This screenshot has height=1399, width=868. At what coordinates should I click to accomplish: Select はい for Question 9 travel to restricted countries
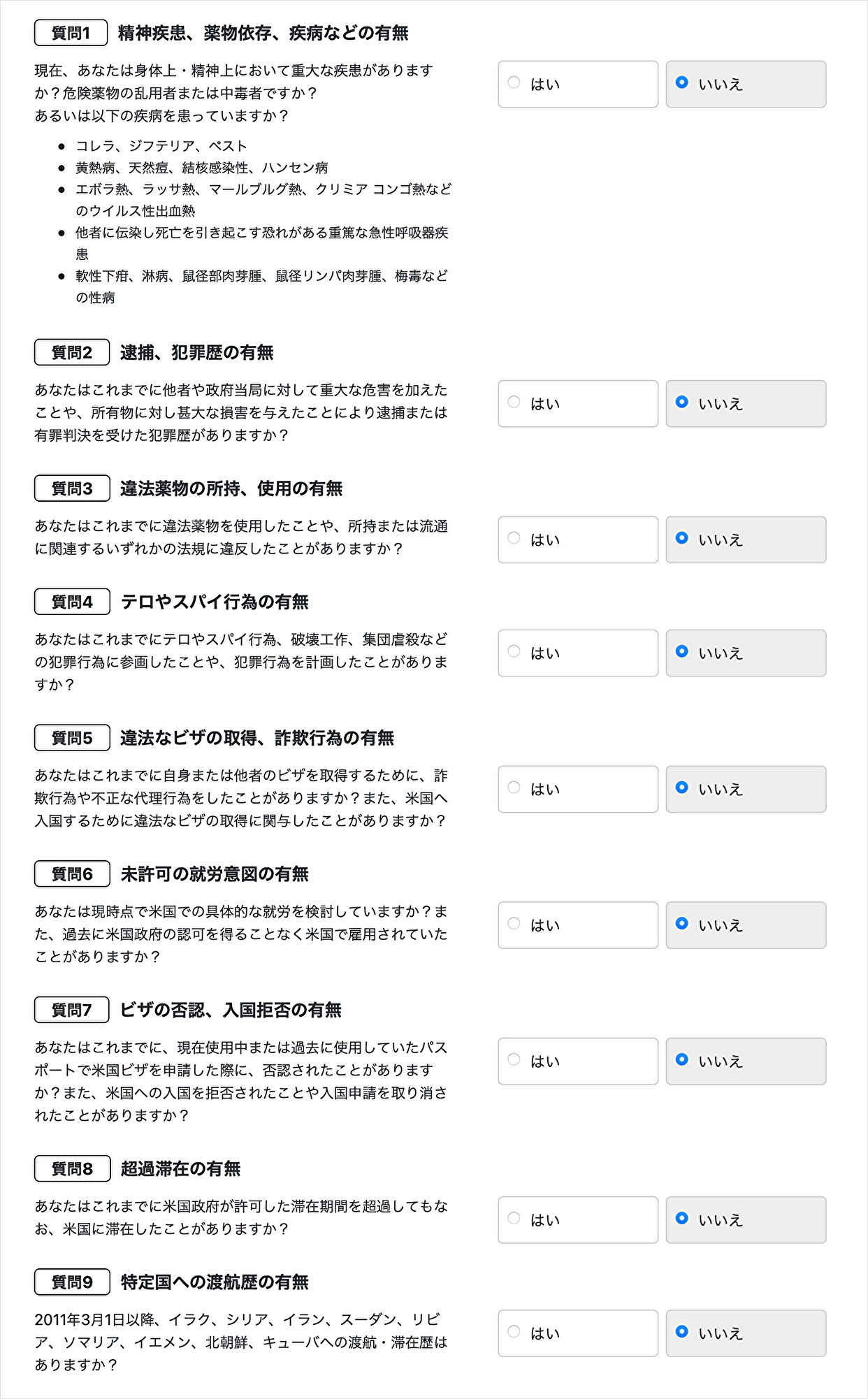click(x=577, y=1333)
